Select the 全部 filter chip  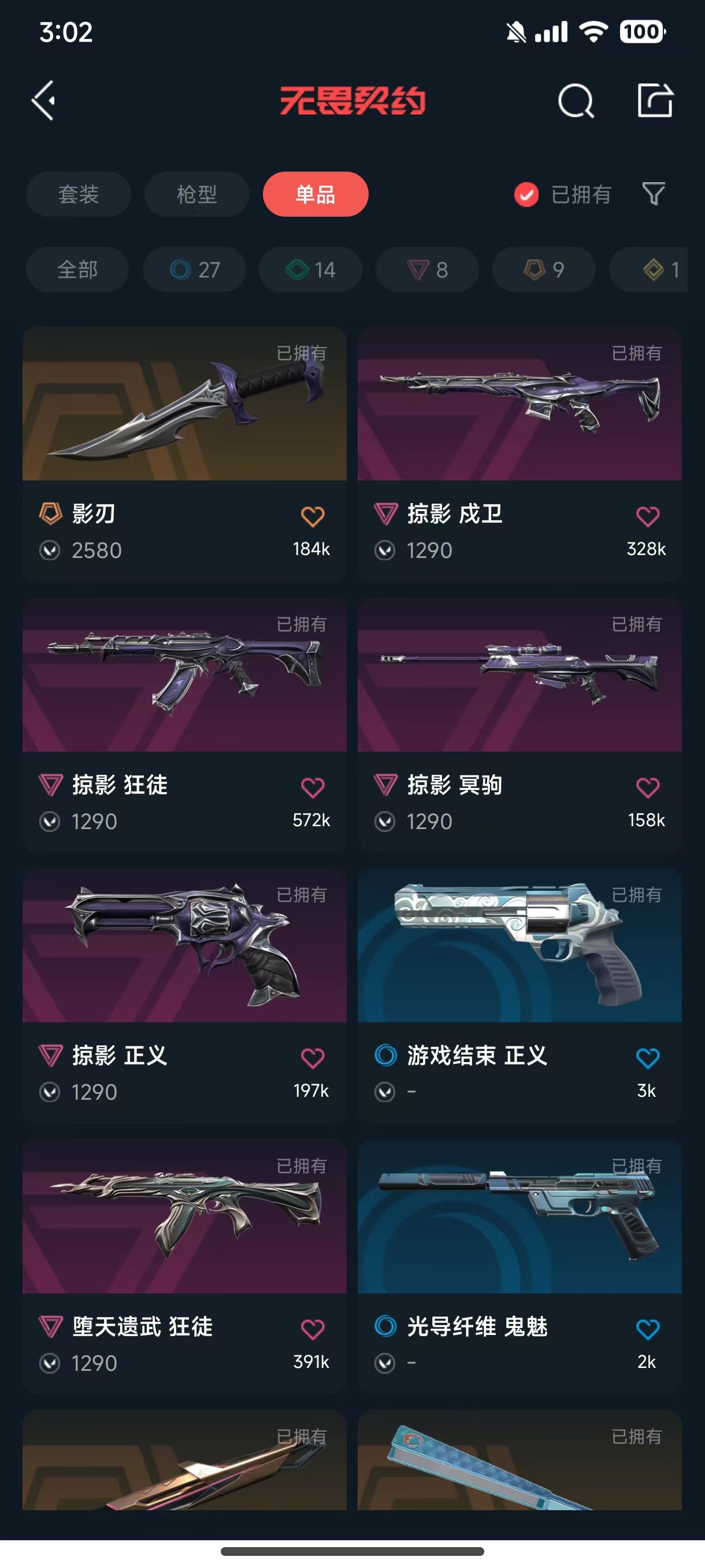click(77, 269)
